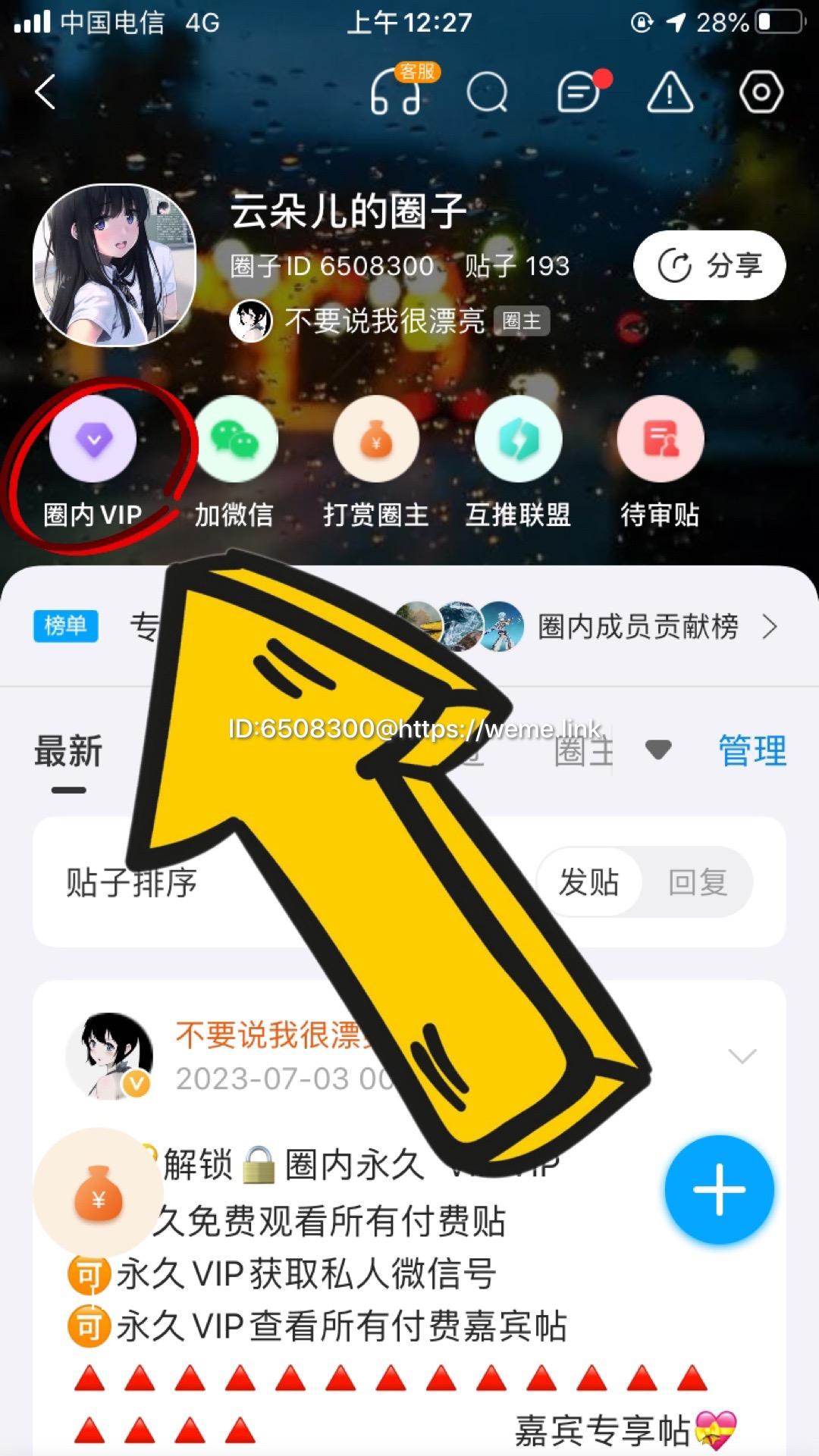819x1456 pixels.
Task: Expand the post options chevron
Action: click(742, 1056)
